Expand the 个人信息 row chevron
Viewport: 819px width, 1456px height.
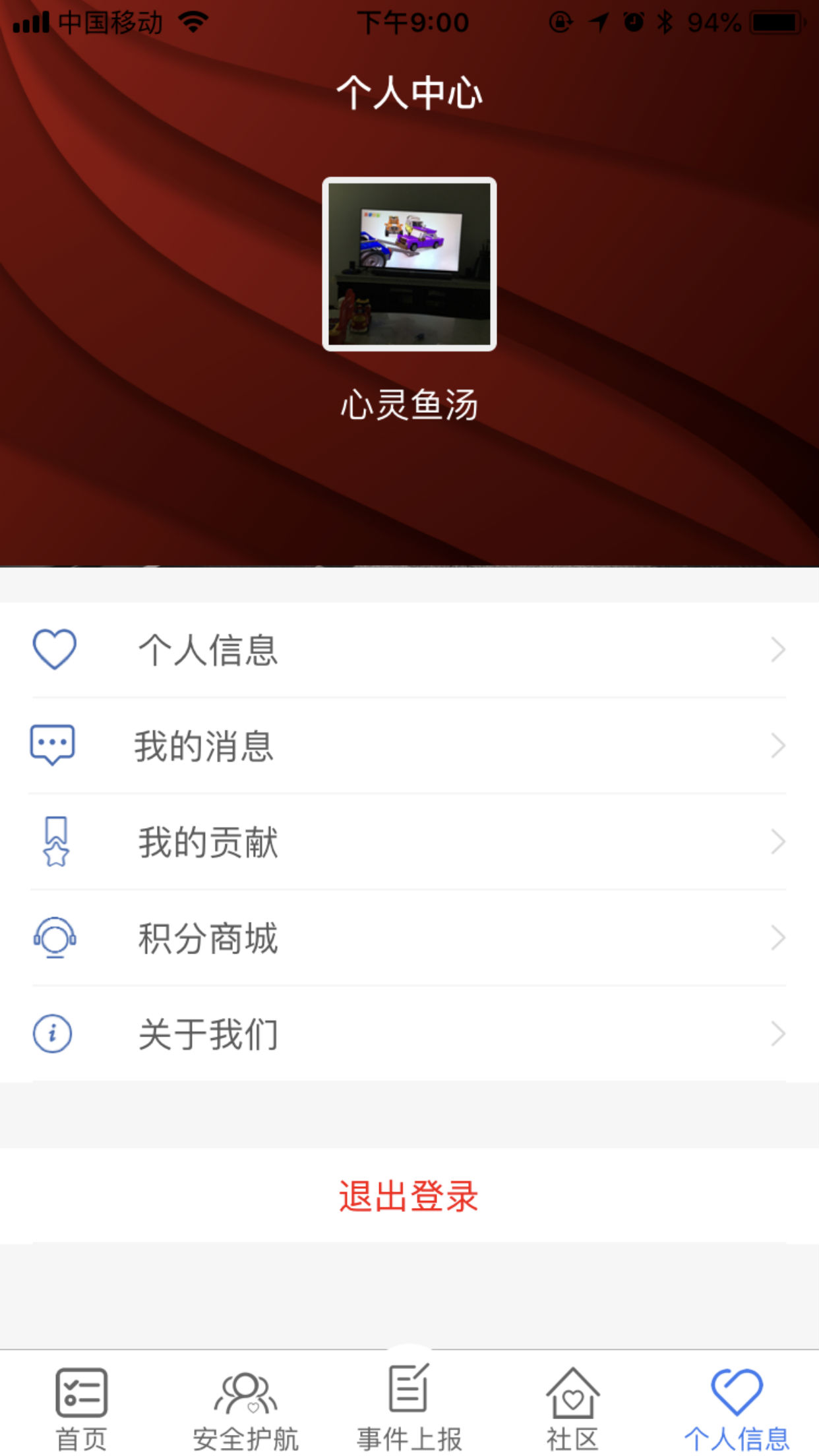pyautogui.click(x=778, y=650)
